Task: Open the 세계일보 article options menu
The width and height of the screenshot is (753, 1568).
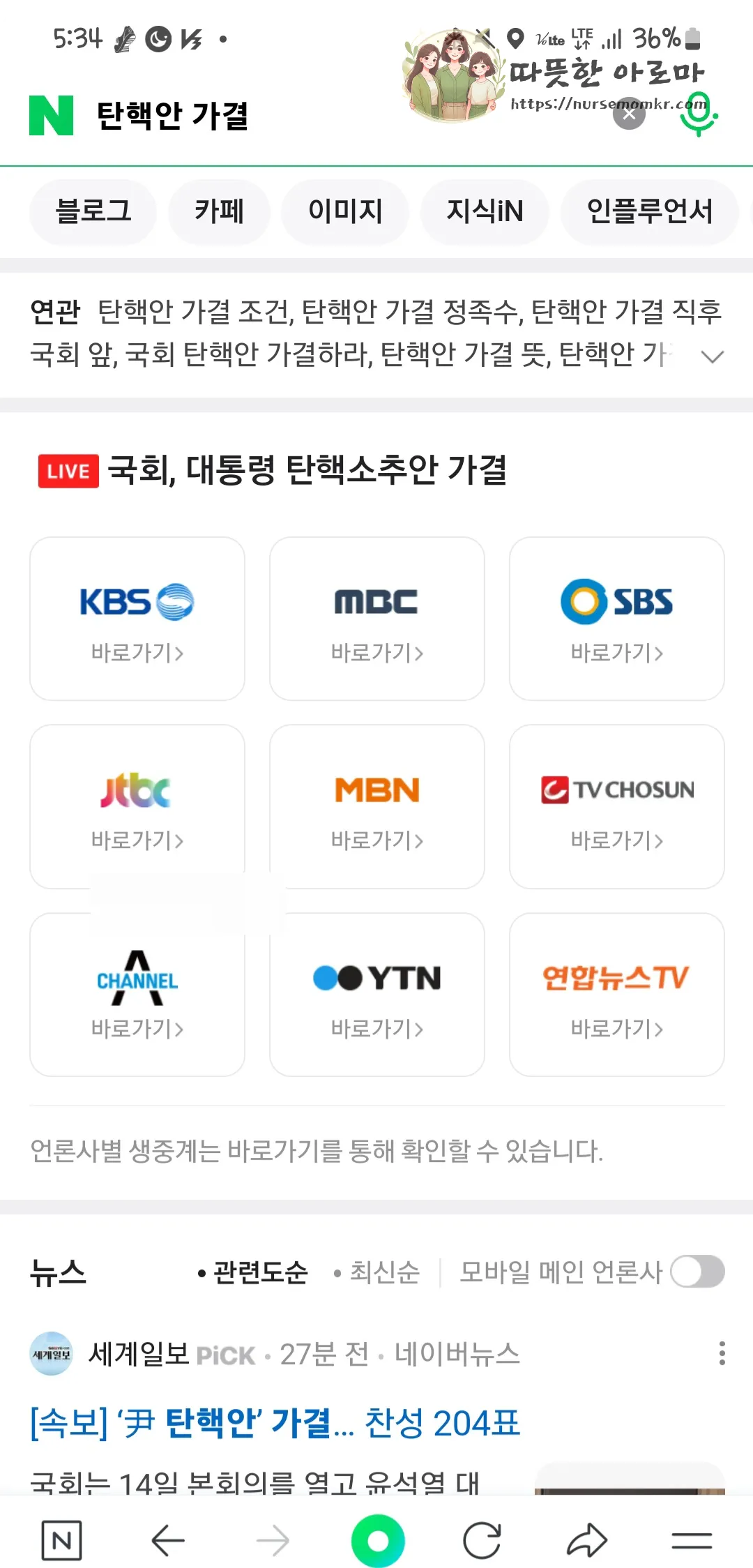Action: (x=722, y=1353)
